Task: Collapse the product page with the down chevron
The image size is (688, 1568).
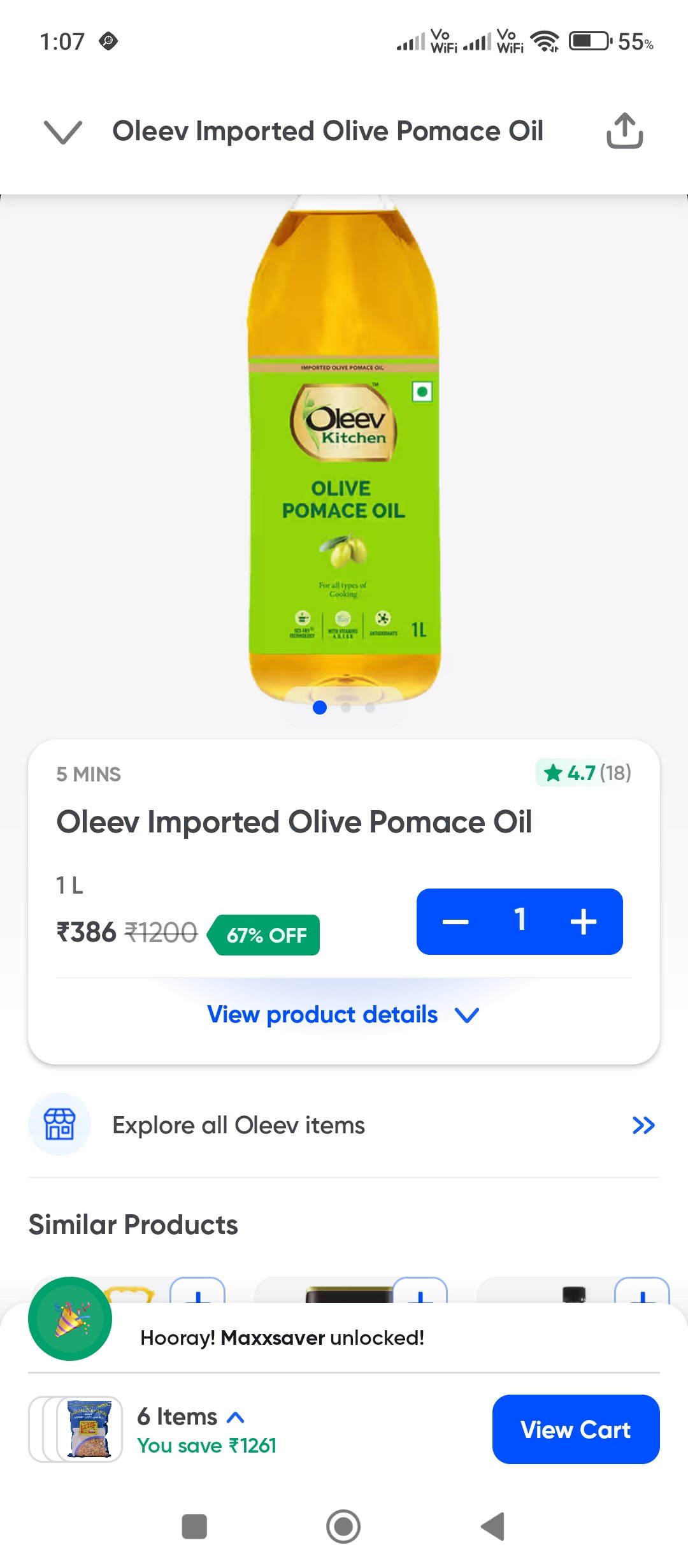Action: point(63,132)
